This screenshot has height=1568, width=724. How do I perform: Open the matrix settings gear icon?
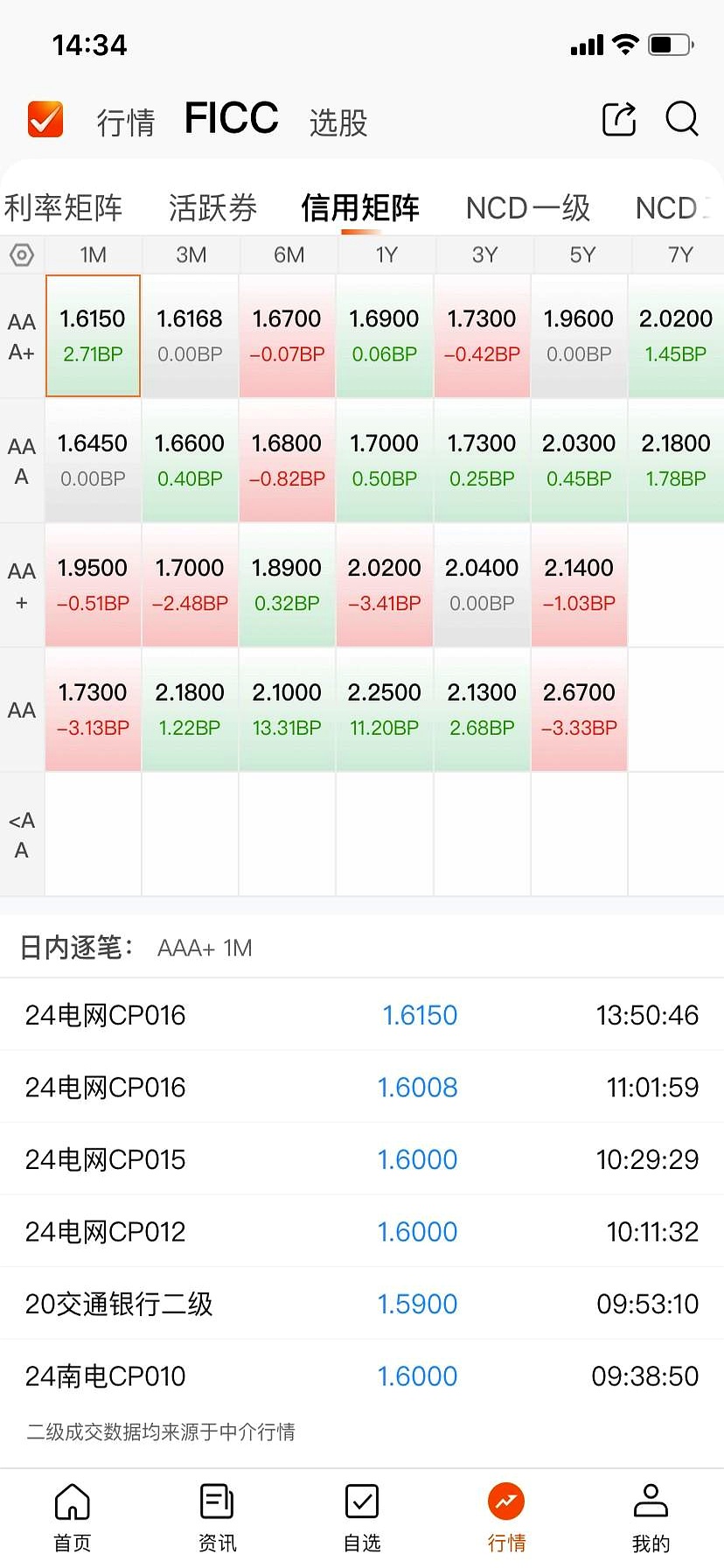(x=22, y=255)
